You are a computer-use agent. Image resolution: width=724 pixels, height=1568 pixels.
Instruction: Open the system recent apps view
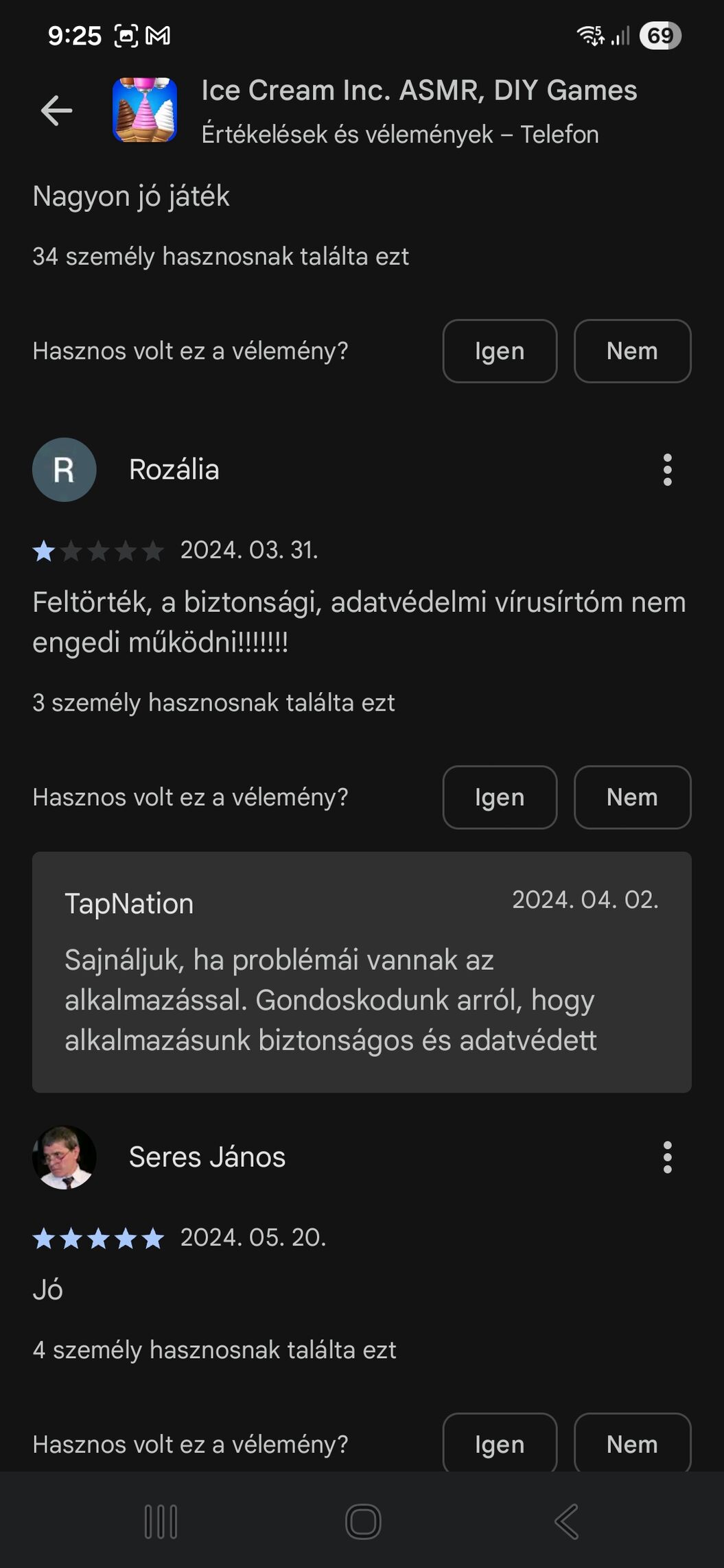[161, 1521]
